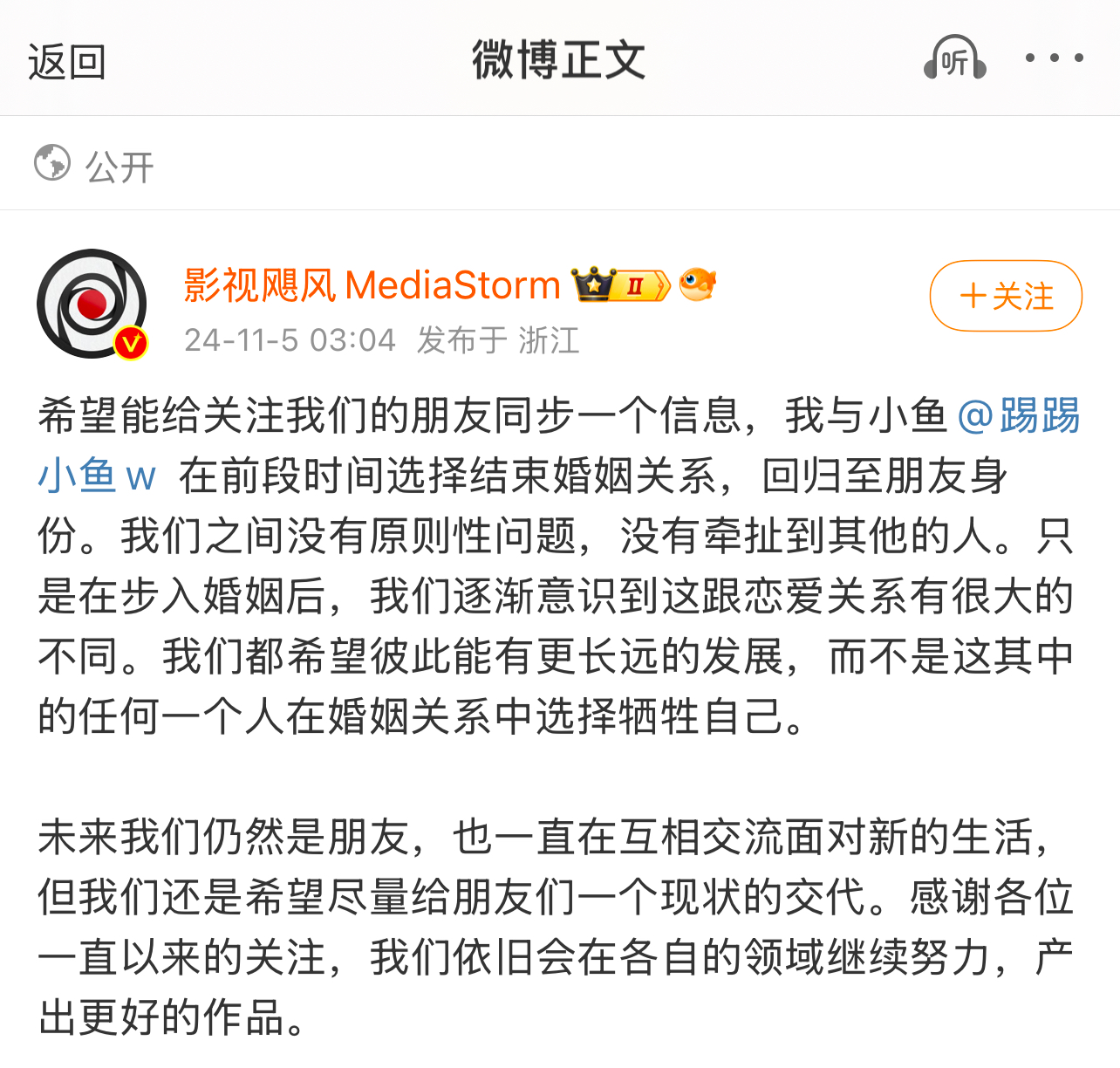1120x1068 pixels.
Task: Open the 听 listen-to-post headphone icon
Action: tap(954, 58)
